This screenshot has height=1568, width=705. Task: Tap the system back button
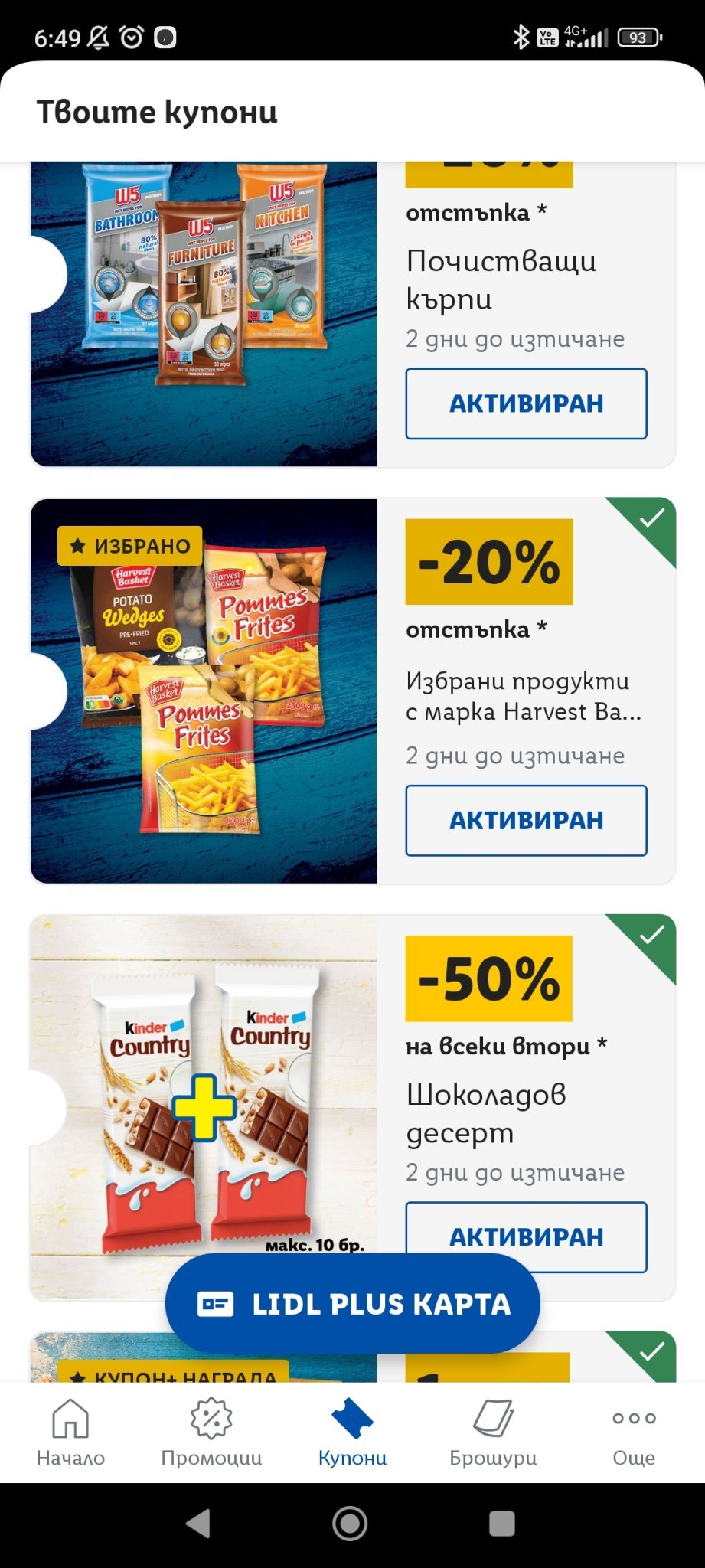(x=199, y=1524)
